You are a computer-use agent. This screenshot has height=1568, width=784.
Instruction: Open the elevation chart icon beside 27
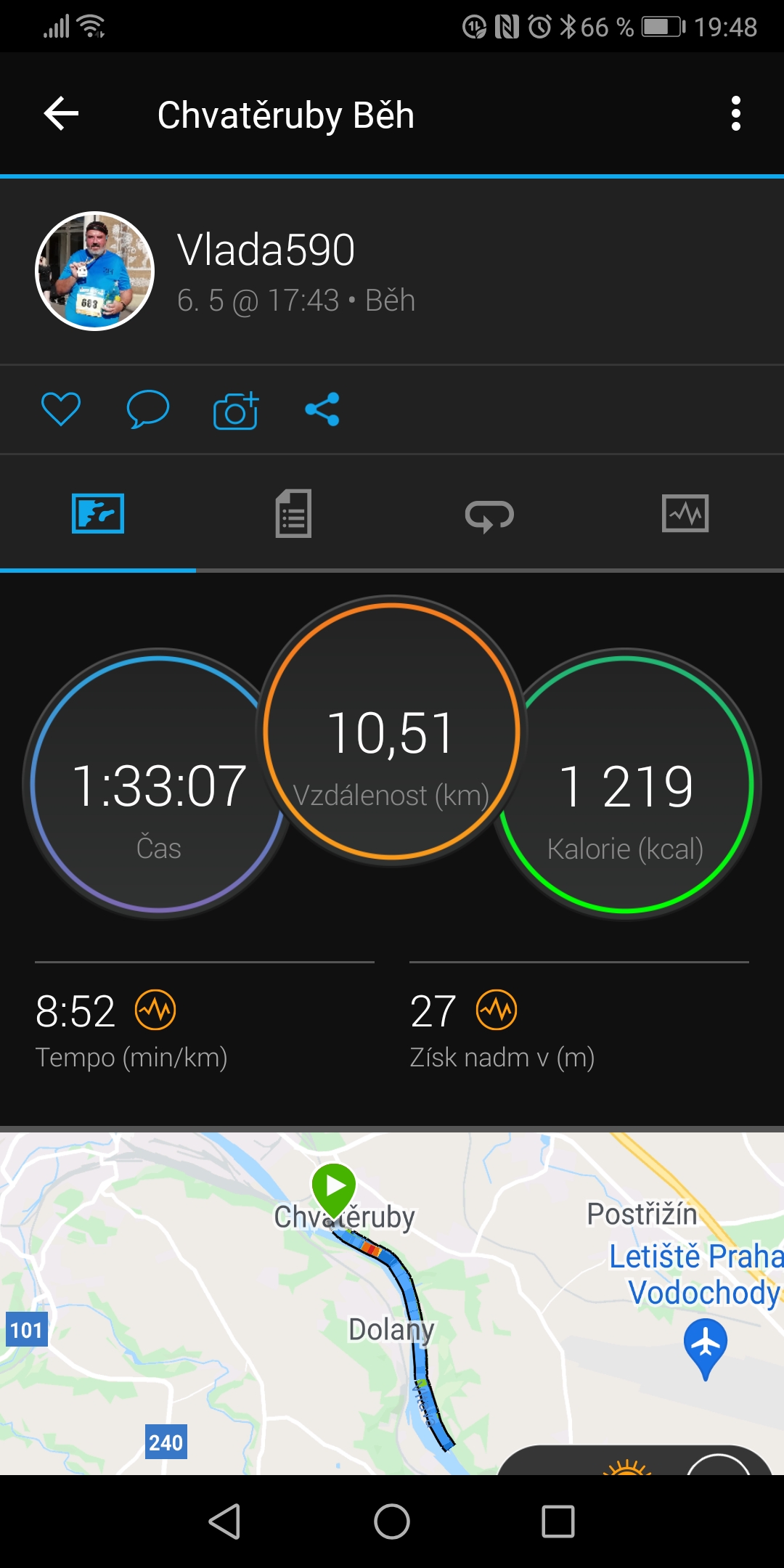(497, 1010)
